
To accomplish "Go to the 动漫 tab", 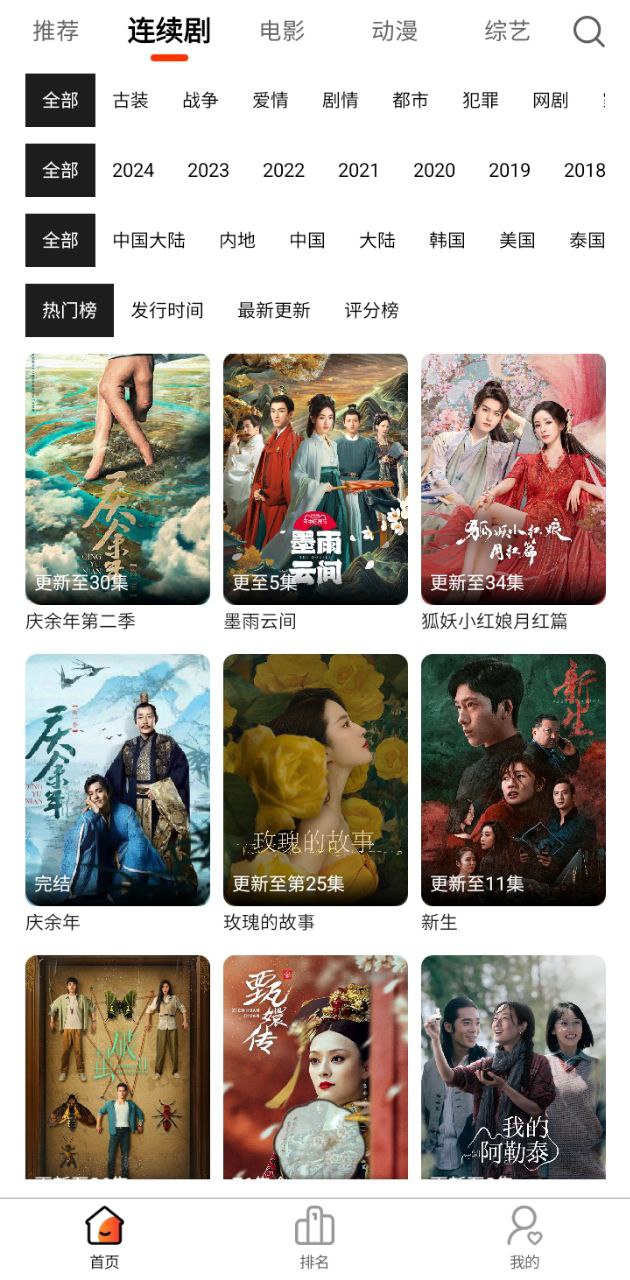I will point(394,31).
